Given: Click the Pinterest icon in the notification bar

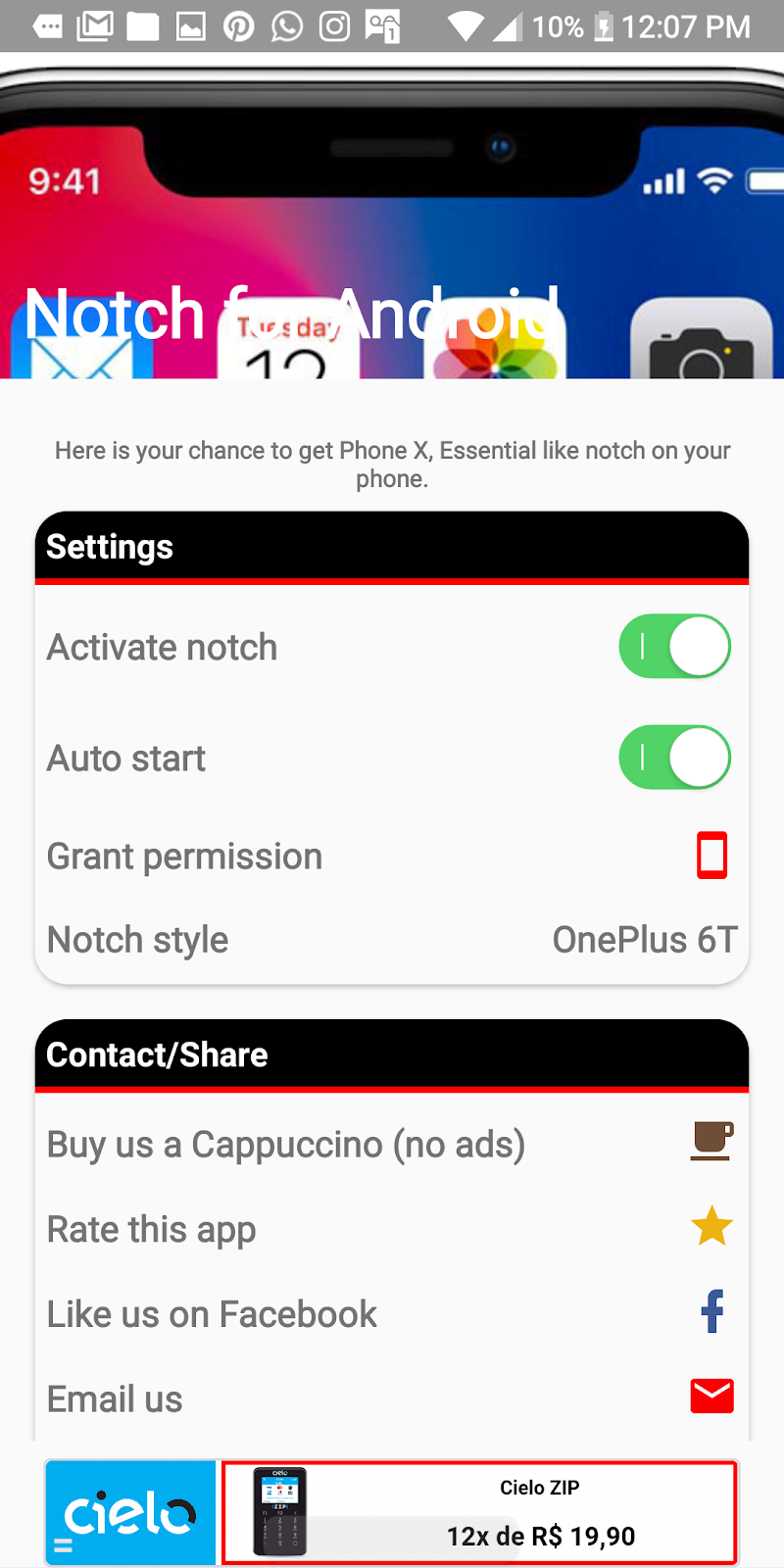Looking at the screenshot, I should (238, 26).
